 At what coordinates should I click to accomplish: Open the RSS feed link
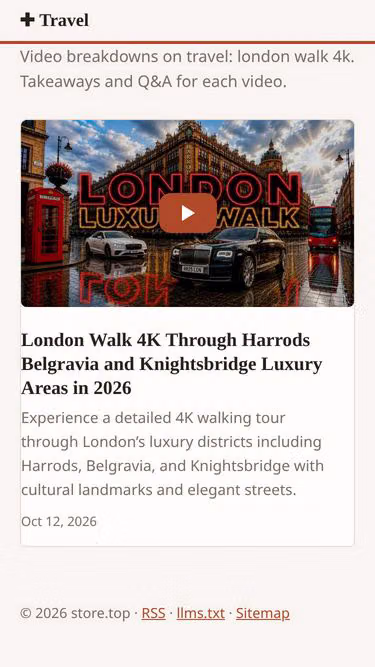pos(153,613)
